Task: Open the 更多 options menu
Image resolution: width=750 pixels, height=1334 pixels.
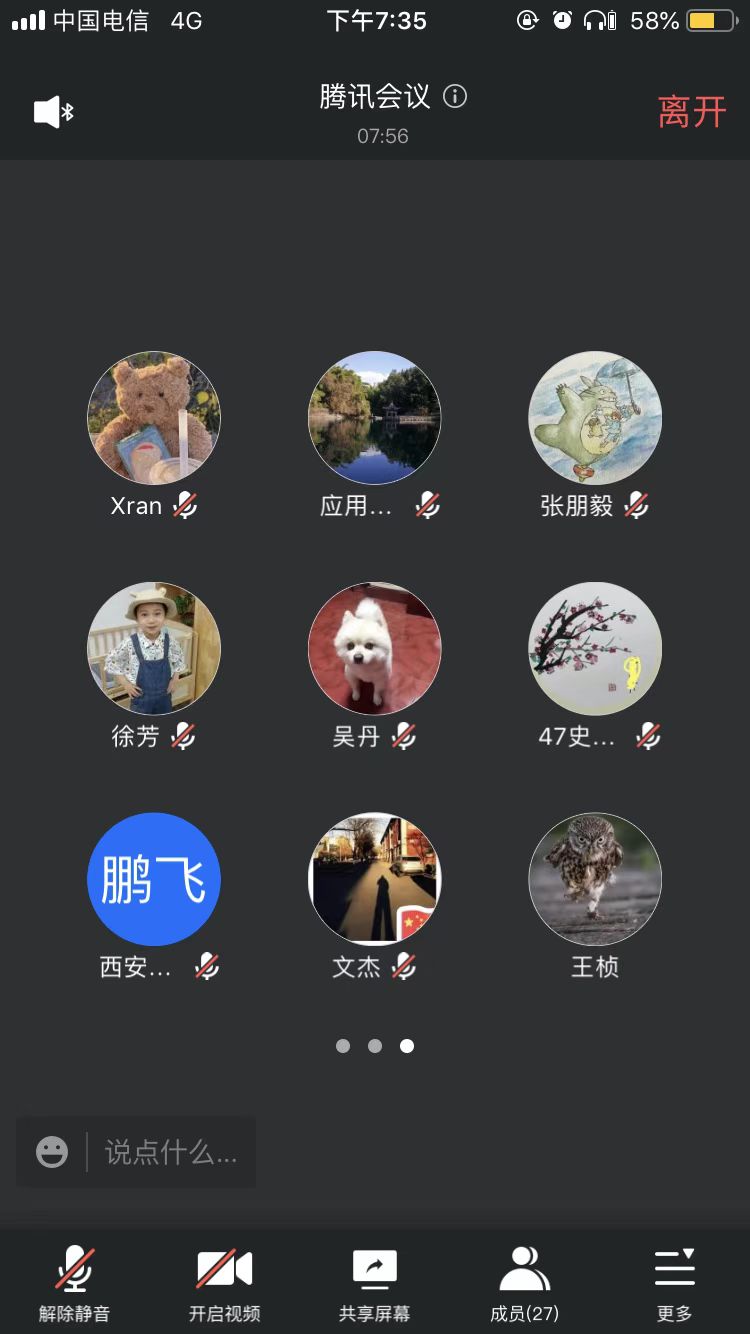Action: tap(674, 1284)
